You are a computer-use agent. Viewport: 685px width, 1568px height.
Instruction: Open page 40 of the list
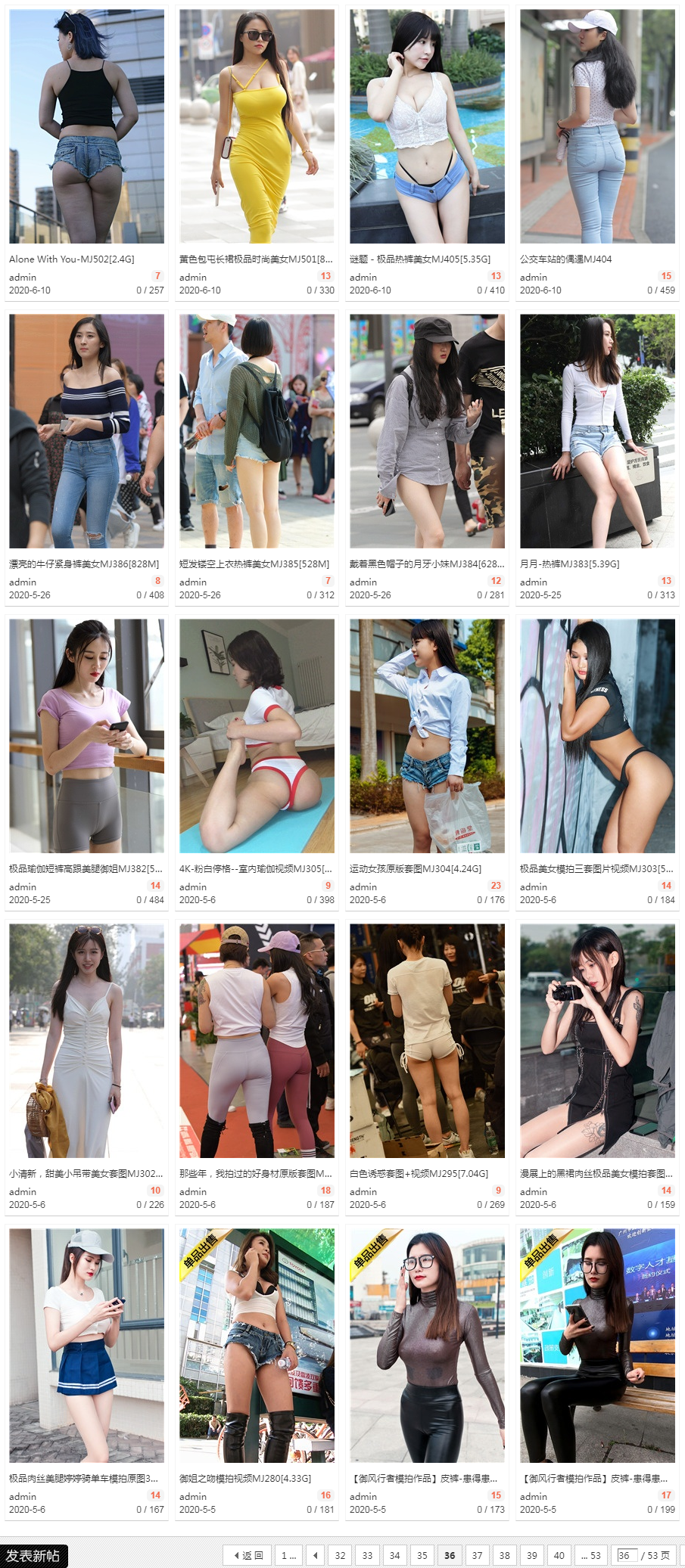coord(559,1555)
